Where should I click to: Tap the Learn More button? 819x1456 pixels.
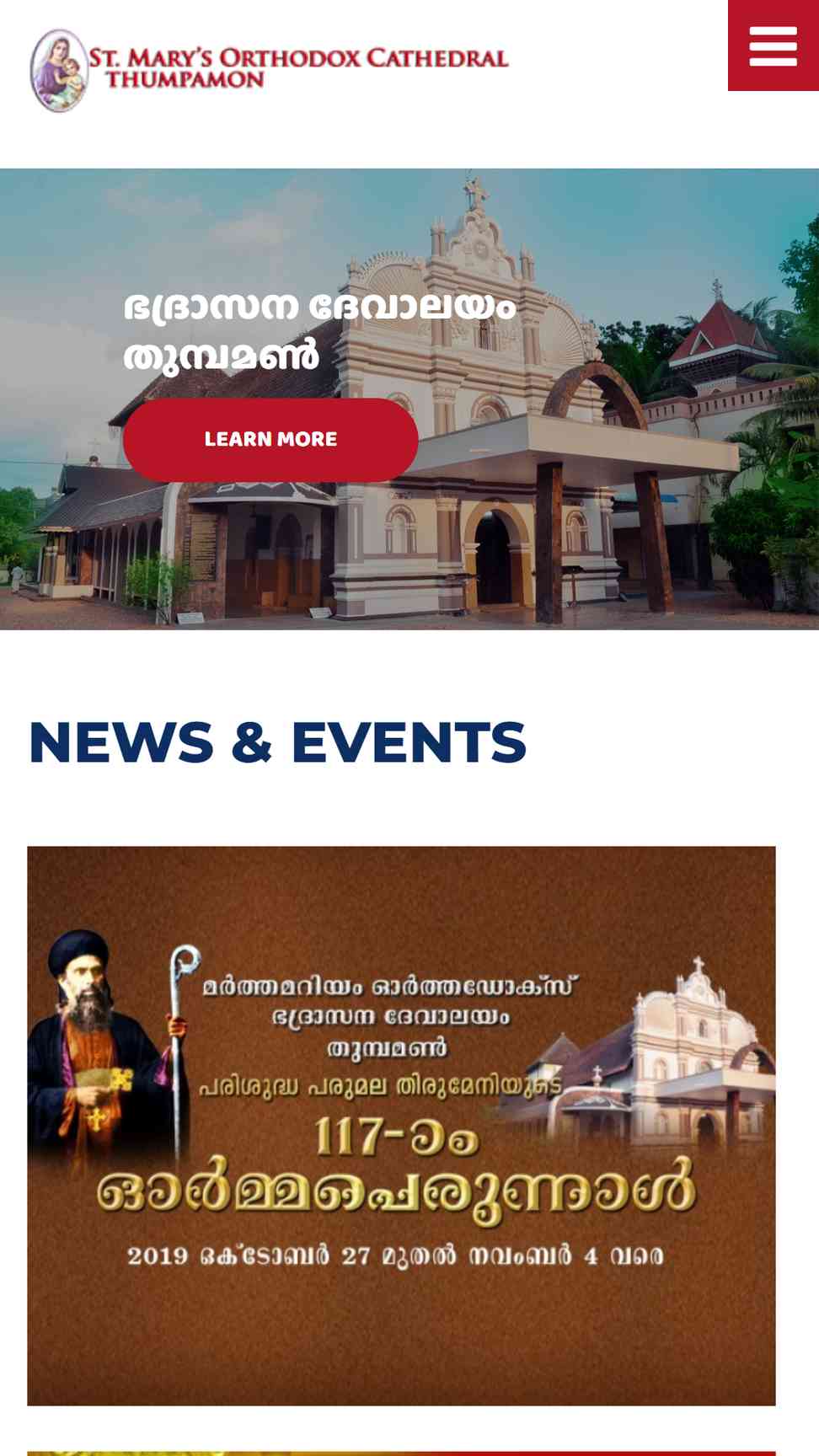270,440
